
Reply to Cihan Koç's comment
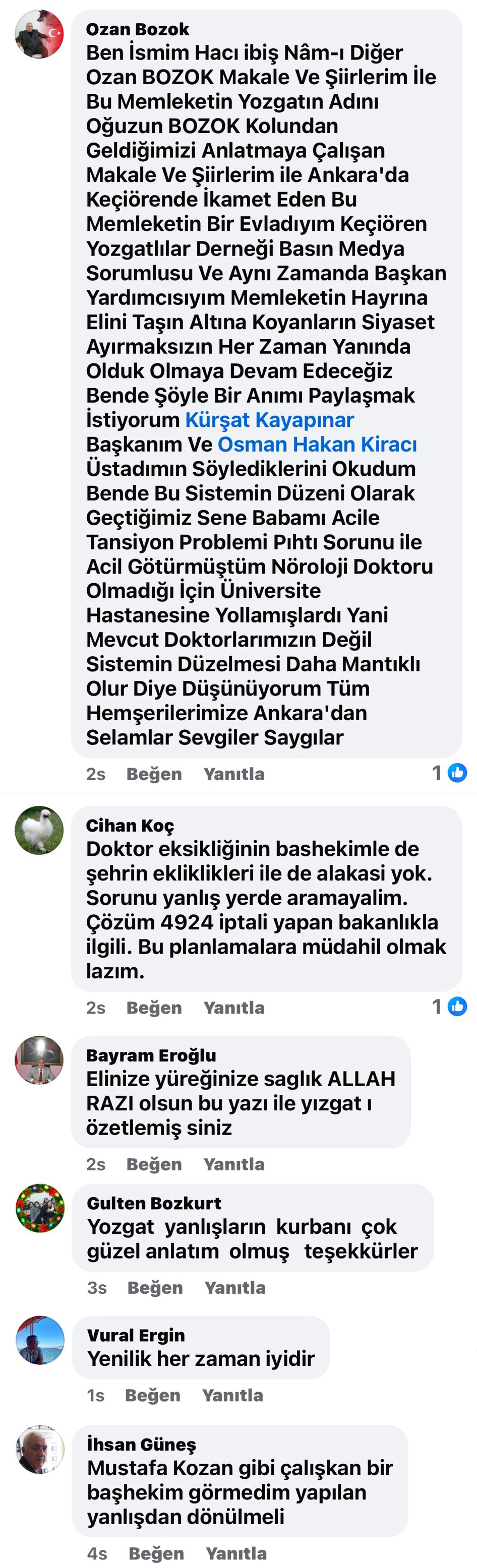pos(233,1008)
